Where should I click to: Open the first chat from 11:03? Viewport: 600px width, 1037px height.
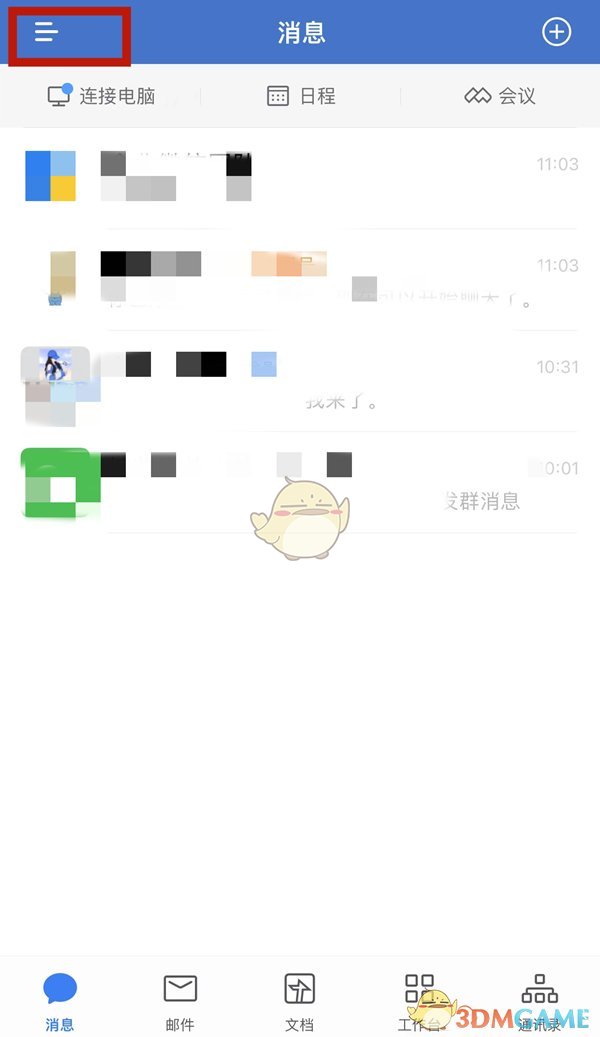point(300,177)
